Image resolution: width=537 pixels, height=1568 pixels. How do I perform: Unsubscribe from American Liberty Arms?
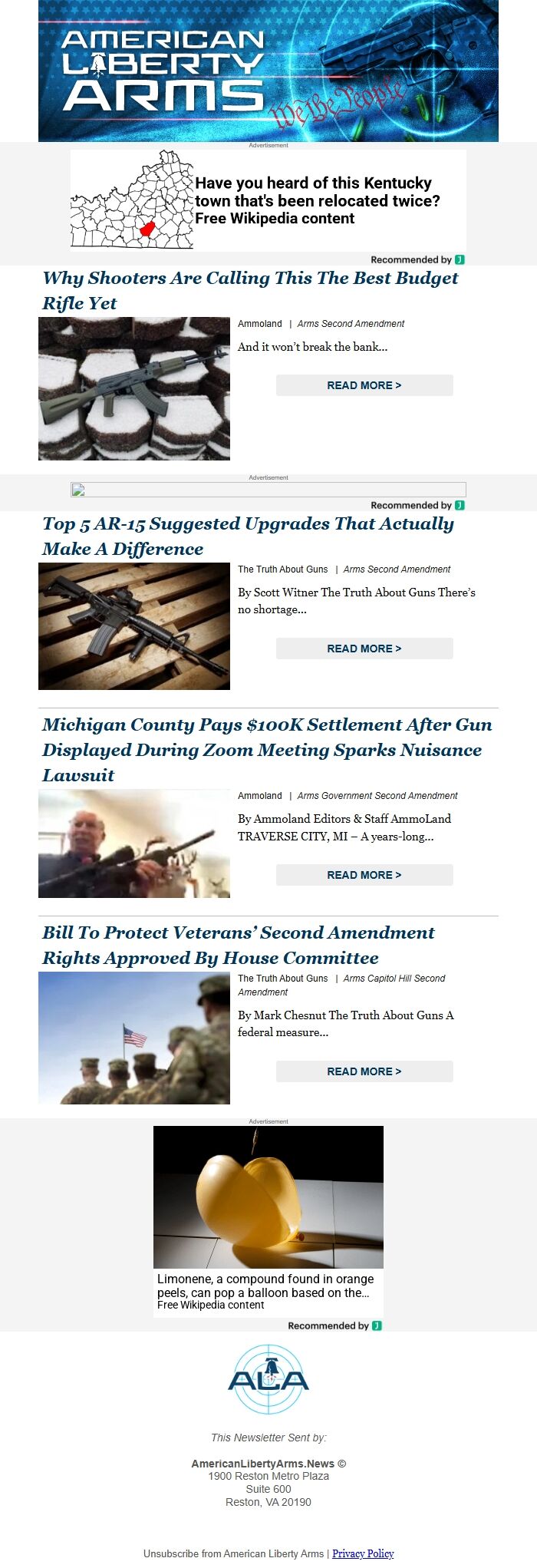(x=233, y=1553)
